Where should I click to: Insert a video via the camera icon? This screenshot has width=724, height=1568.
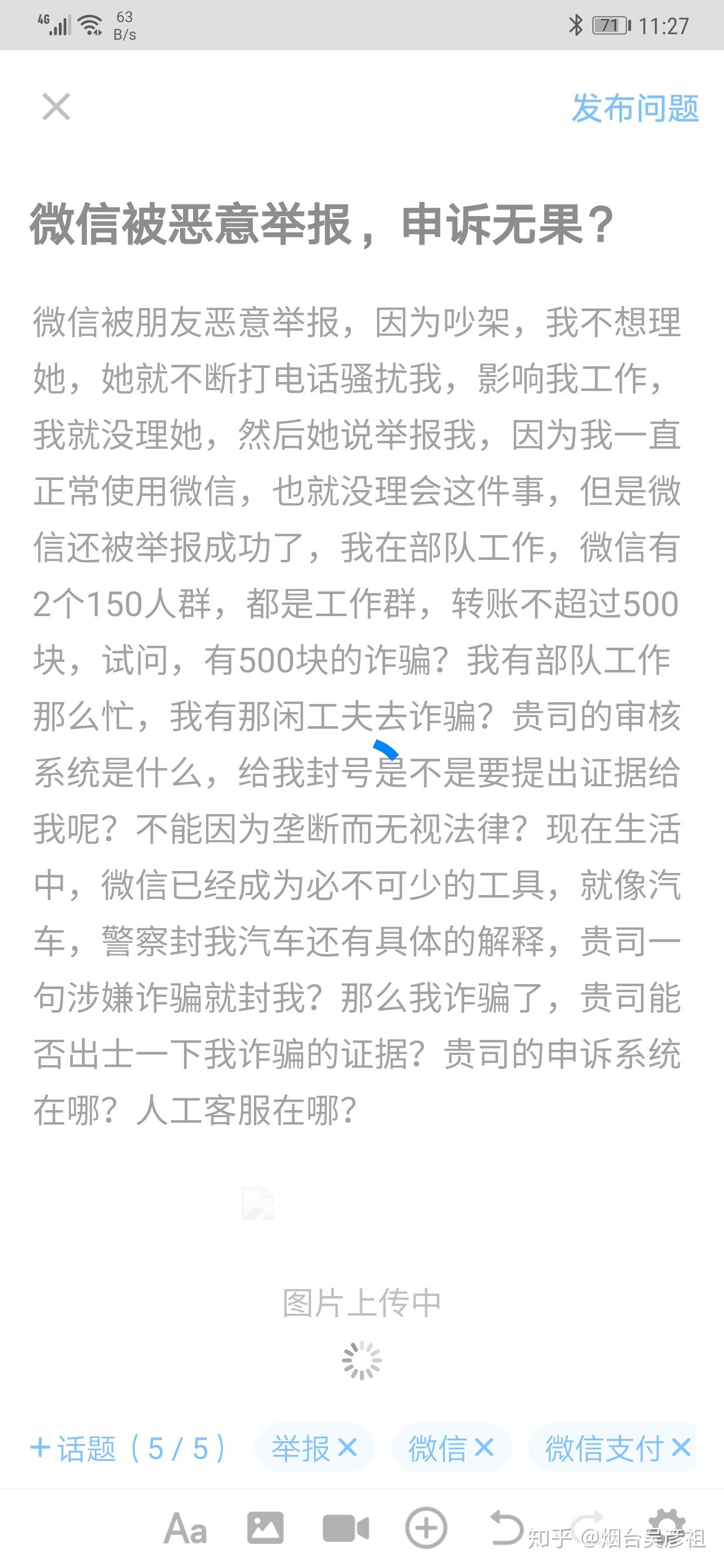tap(345, 1528)
